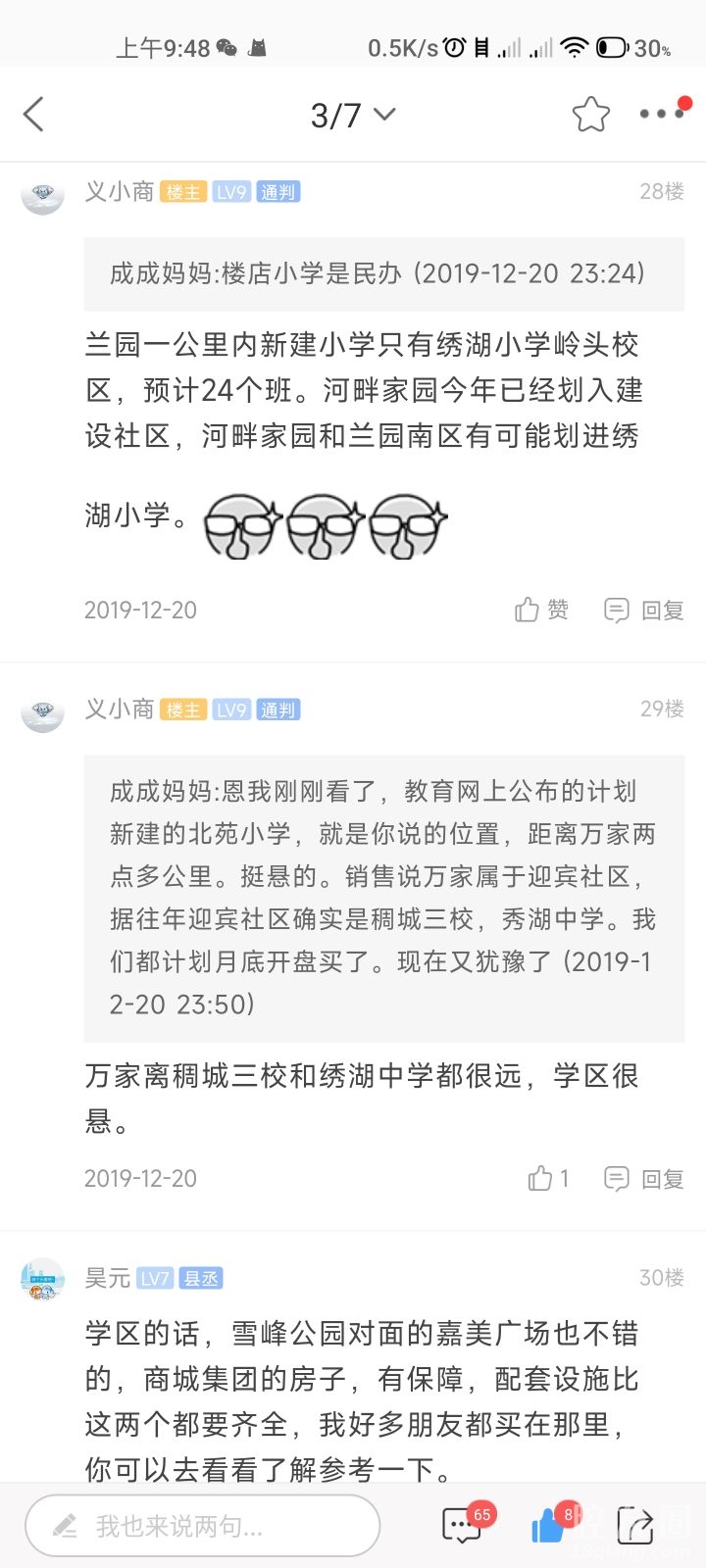
Task: Share this thread via bottom share icon
Action: coord(634,1525)
